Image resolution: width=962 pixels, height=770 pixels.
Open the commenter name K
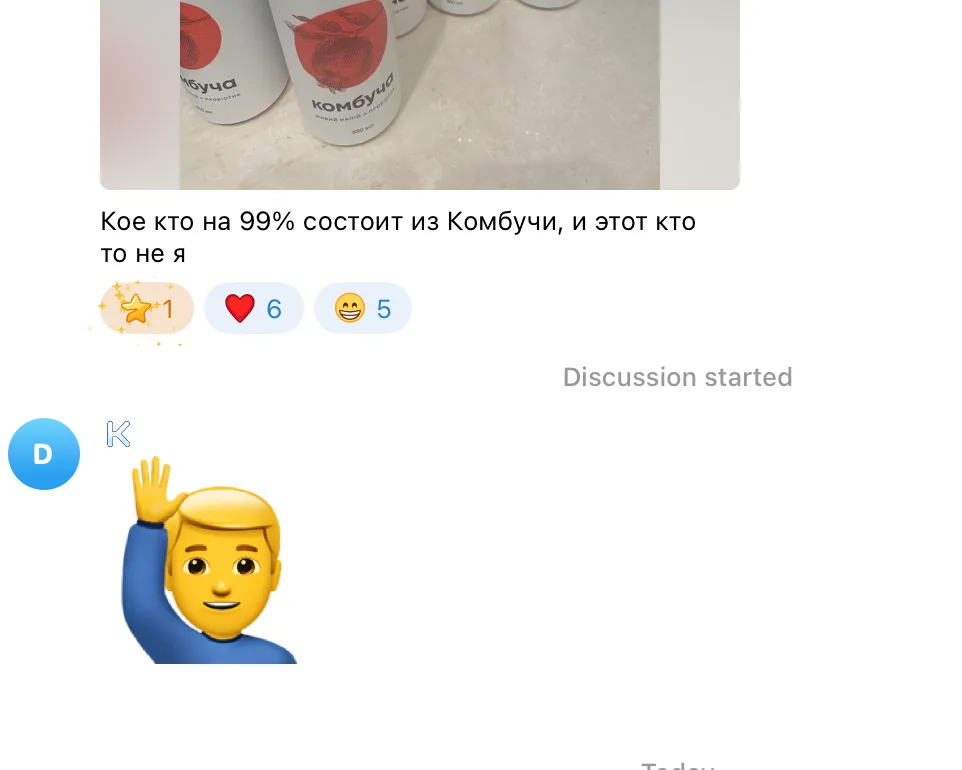[119, 434]
